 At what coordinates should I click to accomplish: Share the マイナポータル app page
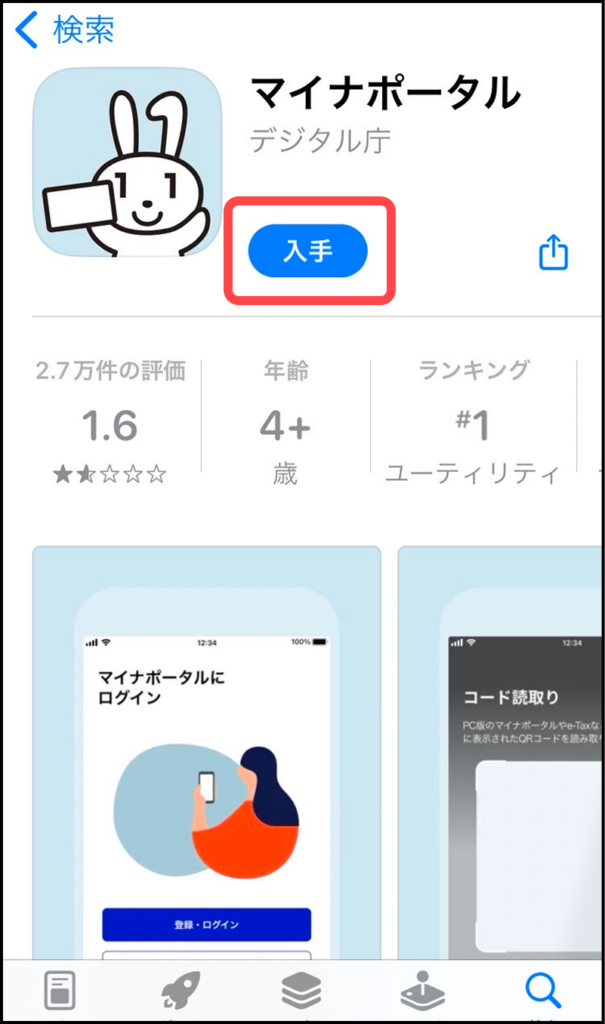tap(553, 252)
